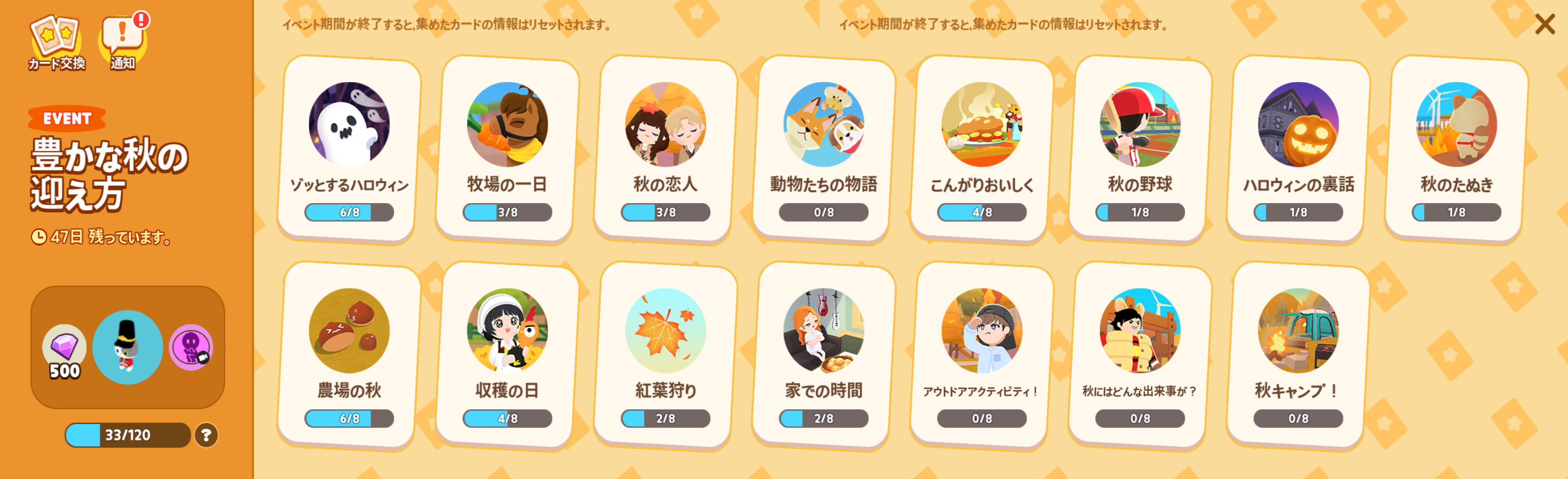
Task: Open the 農場の秋 card set
Action: coord(349,356)
